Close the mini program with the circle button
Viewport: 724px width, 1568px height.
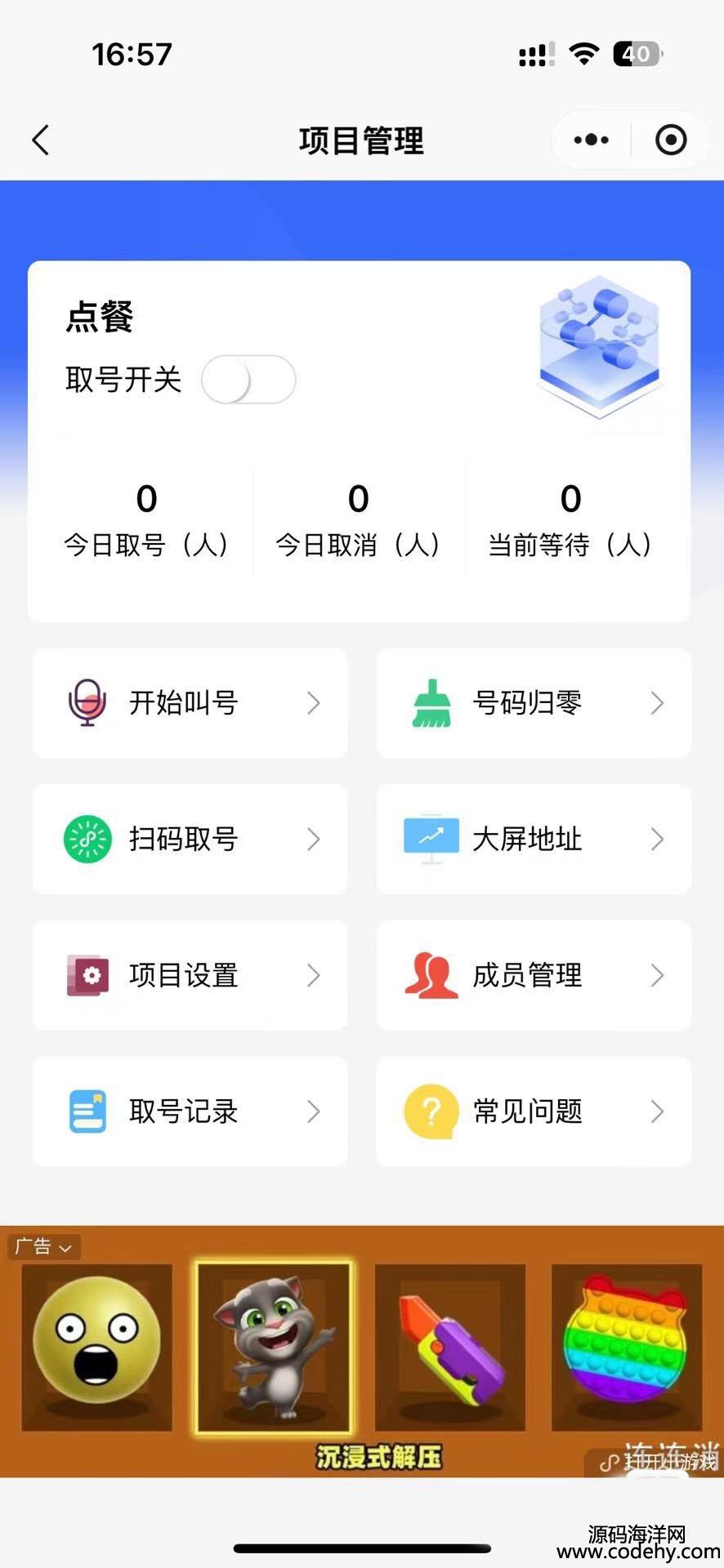click(671, 140)
